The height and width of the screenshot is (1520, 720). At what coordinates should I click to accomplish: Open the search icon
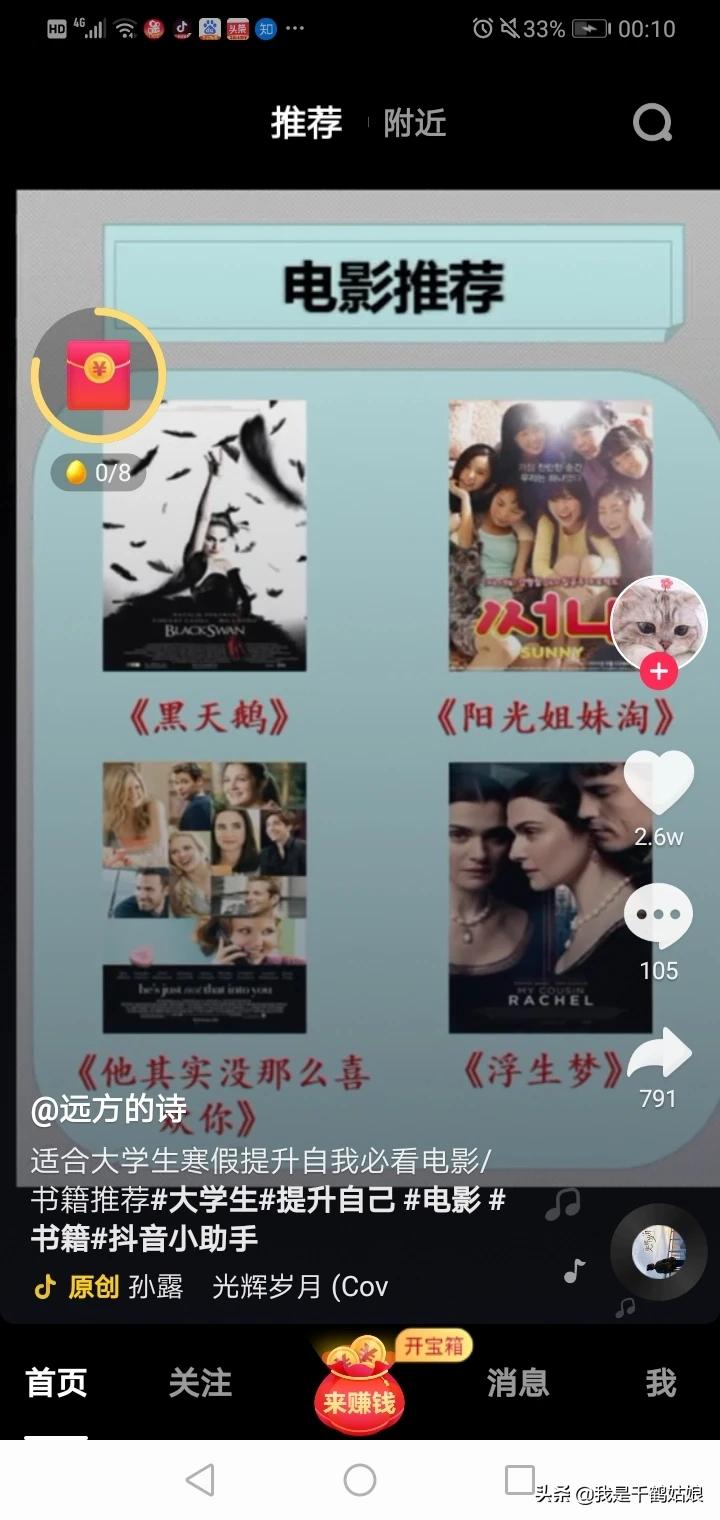coord(652,123)
